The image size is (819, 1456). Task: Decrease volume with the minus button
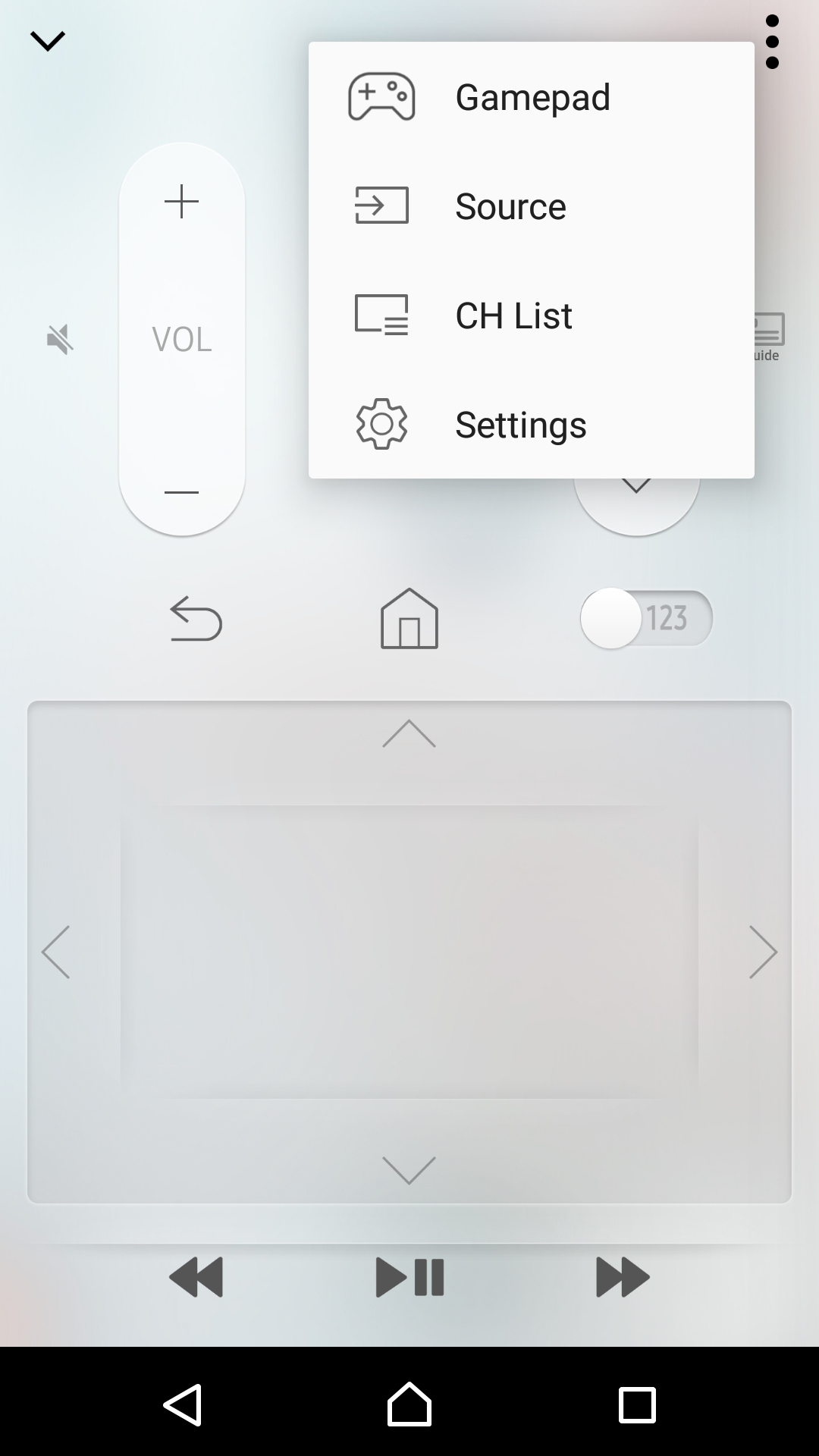182,492
